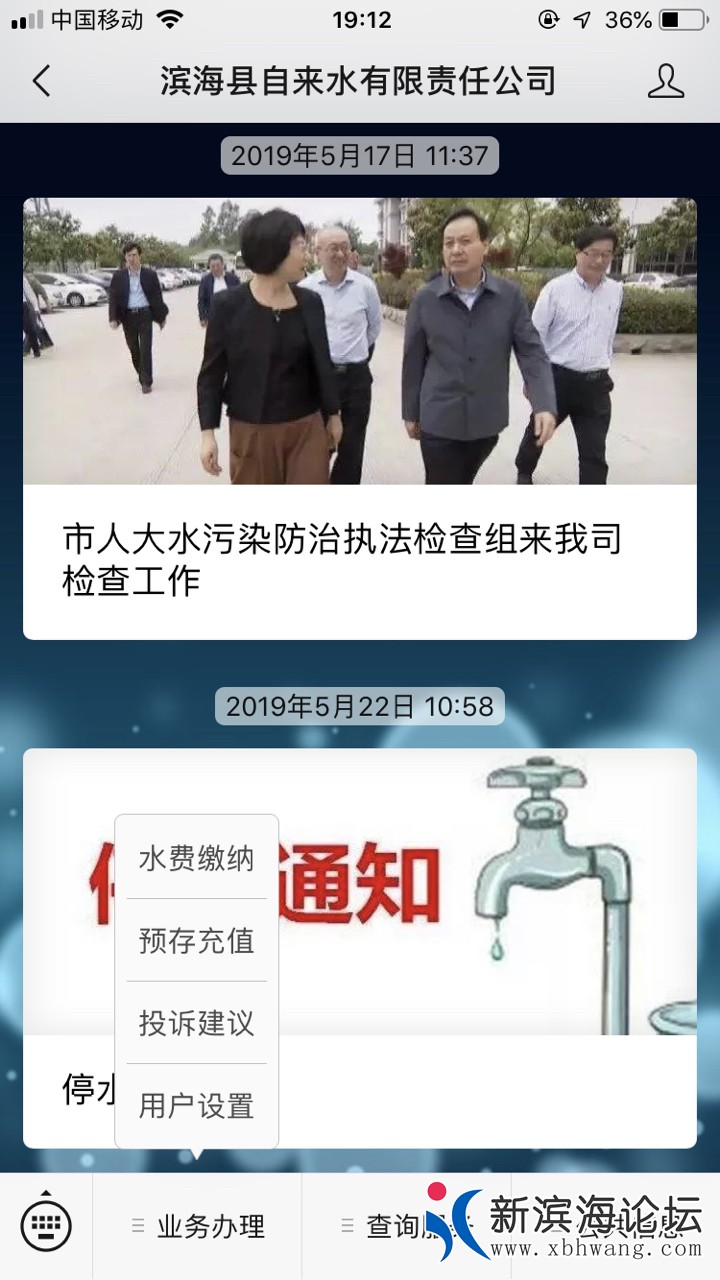Go back using the arrow icon
The image size is (720, 1280).
(41, 81)
